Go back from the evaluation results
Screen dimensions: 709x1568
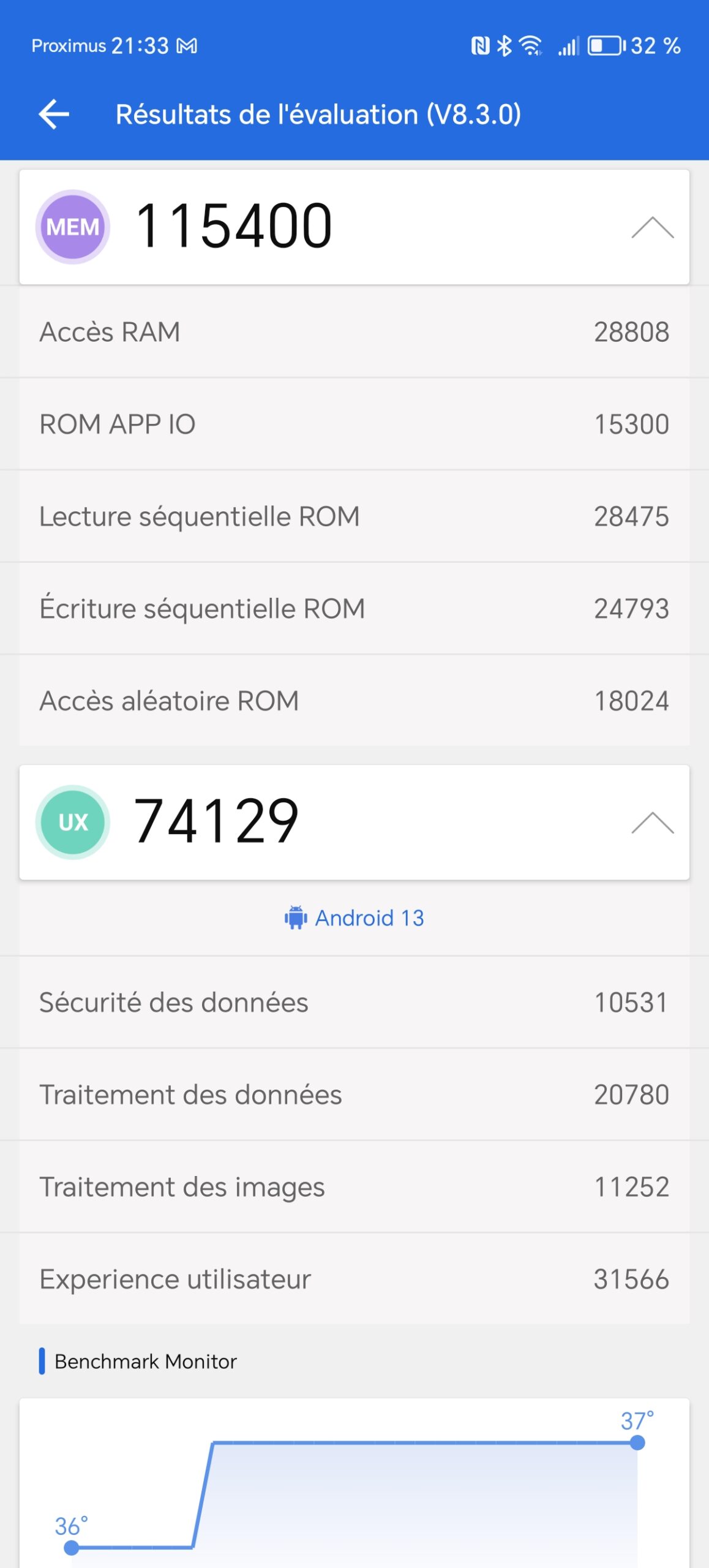tap(54, 115)
